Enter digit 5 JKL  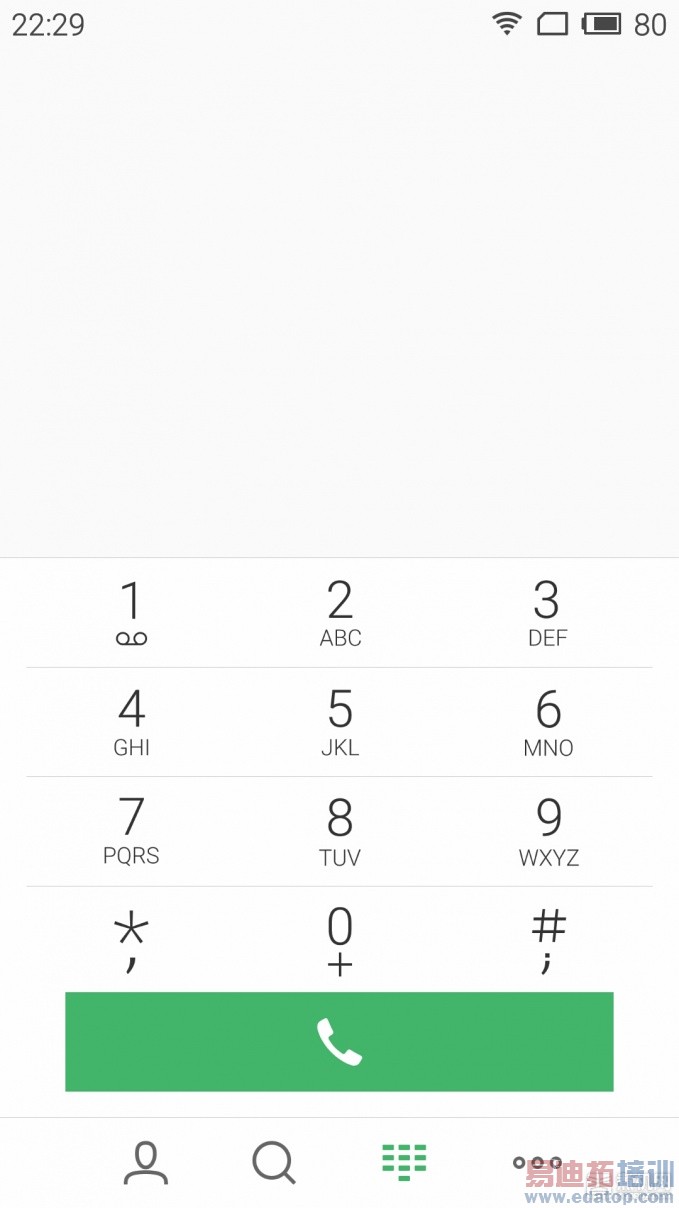coord(340,722)
